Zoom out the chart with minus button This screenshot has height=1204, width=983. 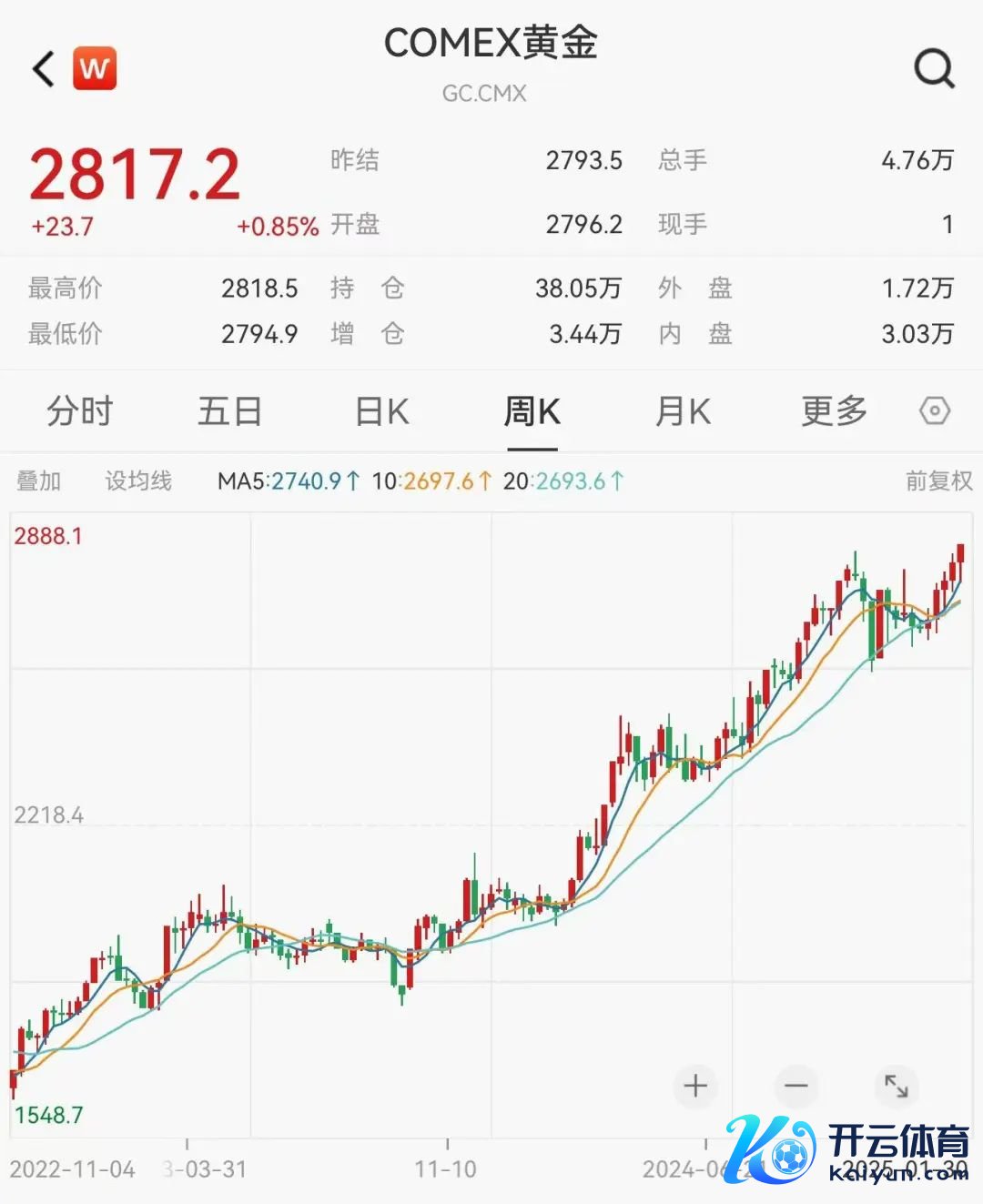[796, 1085]
